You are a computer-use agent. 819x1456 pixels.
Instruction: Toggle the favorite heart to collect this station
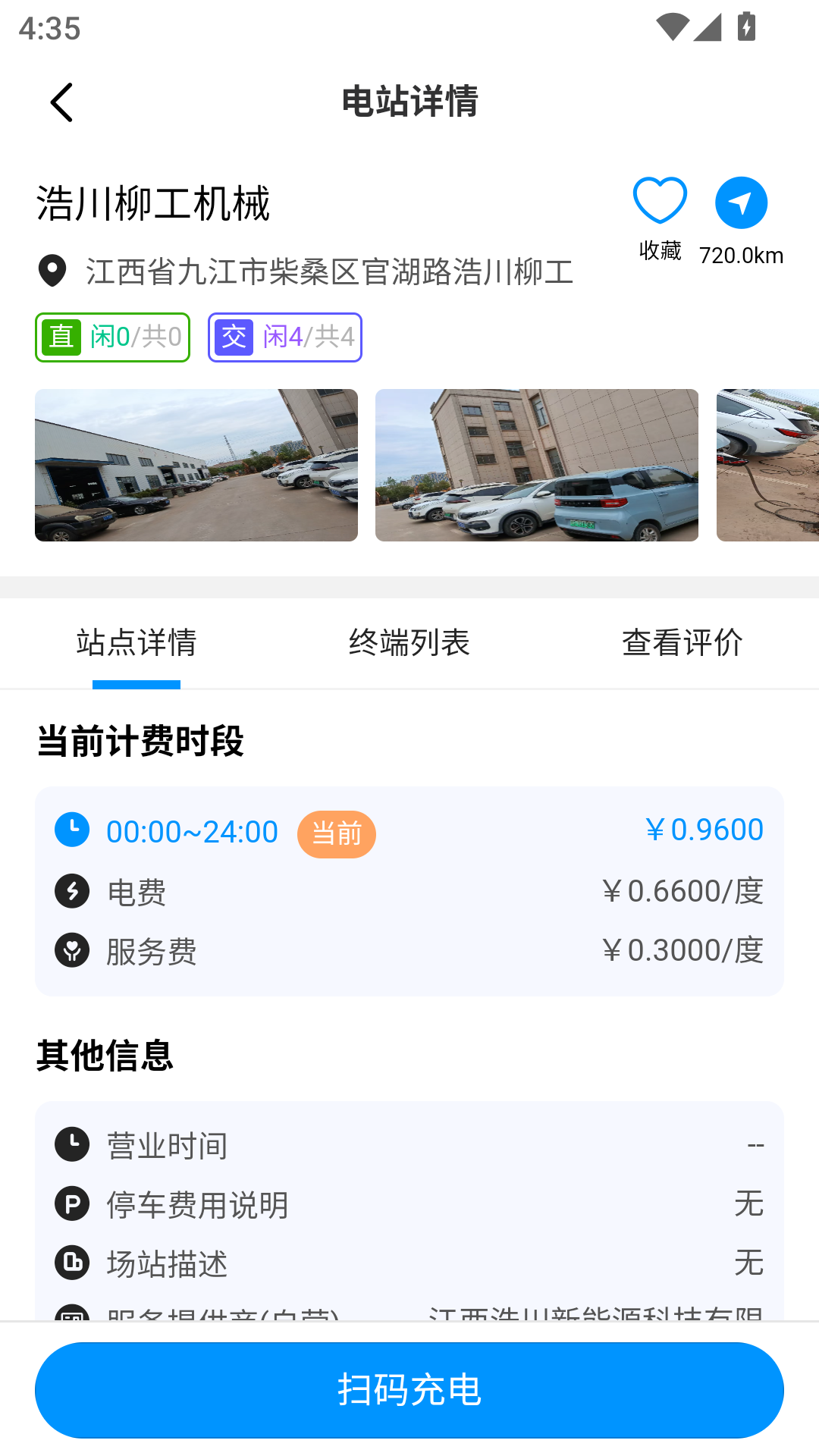click(660, 199)
